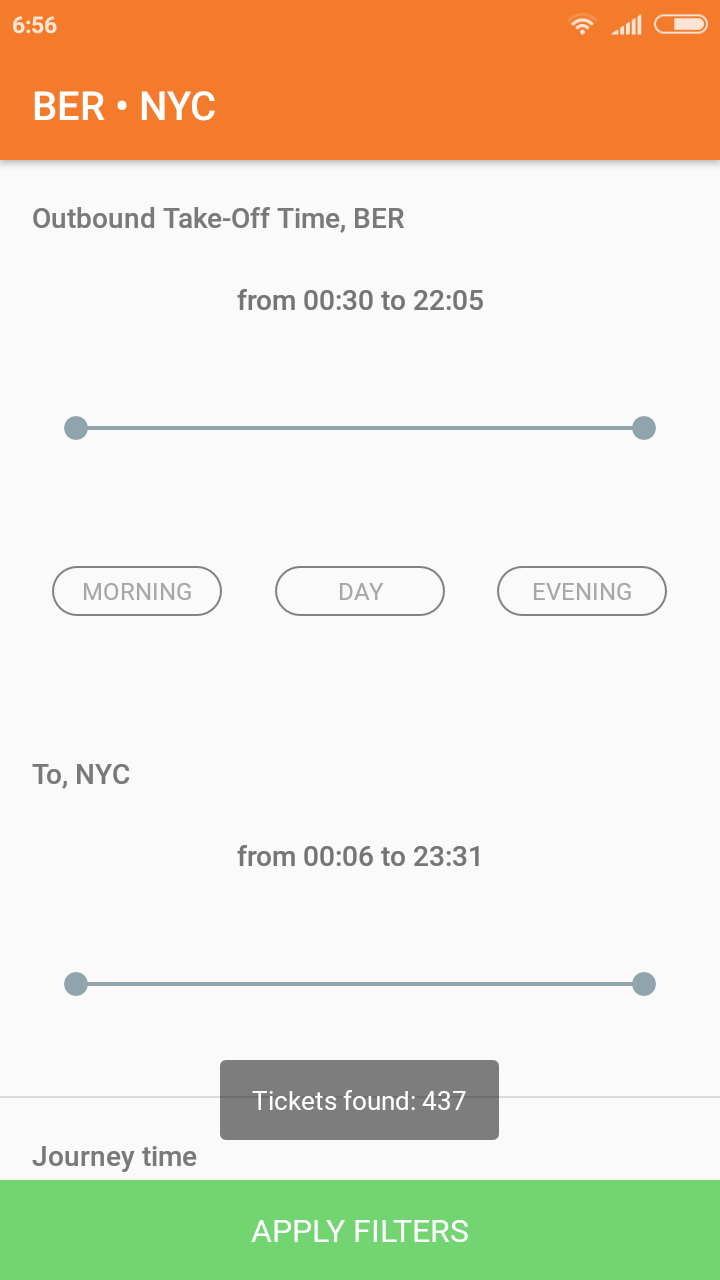Screen dimensions: 720x1280
Task: Choose the Evening take-off chip
Action: coord(582,591)
